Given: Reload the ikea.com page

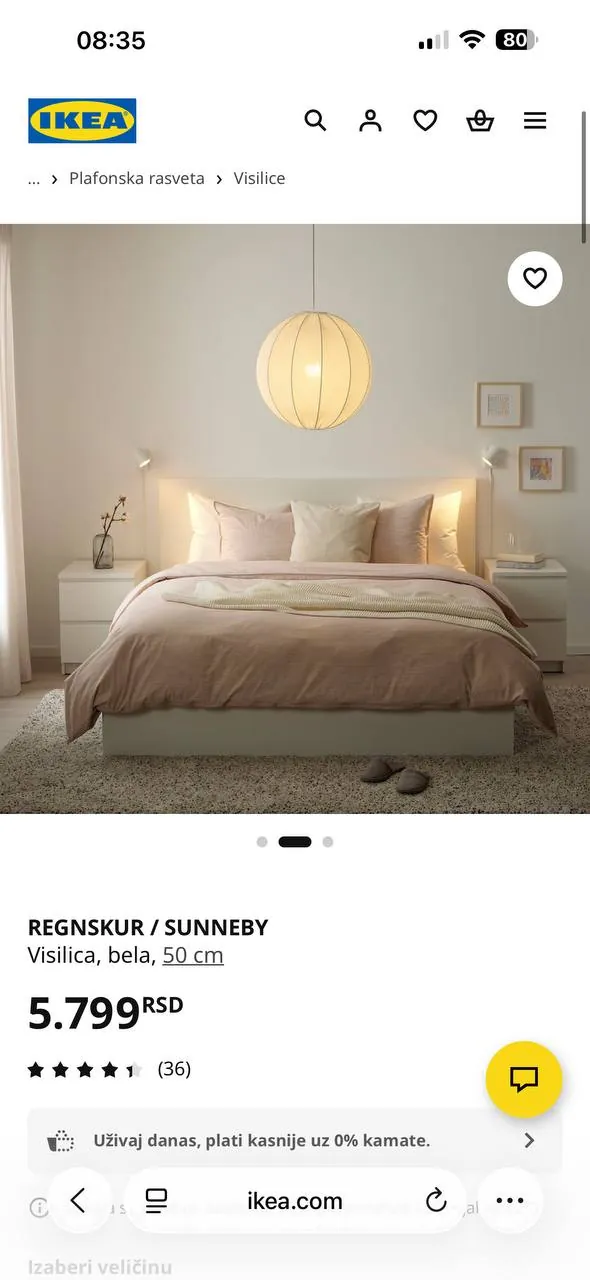Looking at the screenshot, I should coord(436,1201).
